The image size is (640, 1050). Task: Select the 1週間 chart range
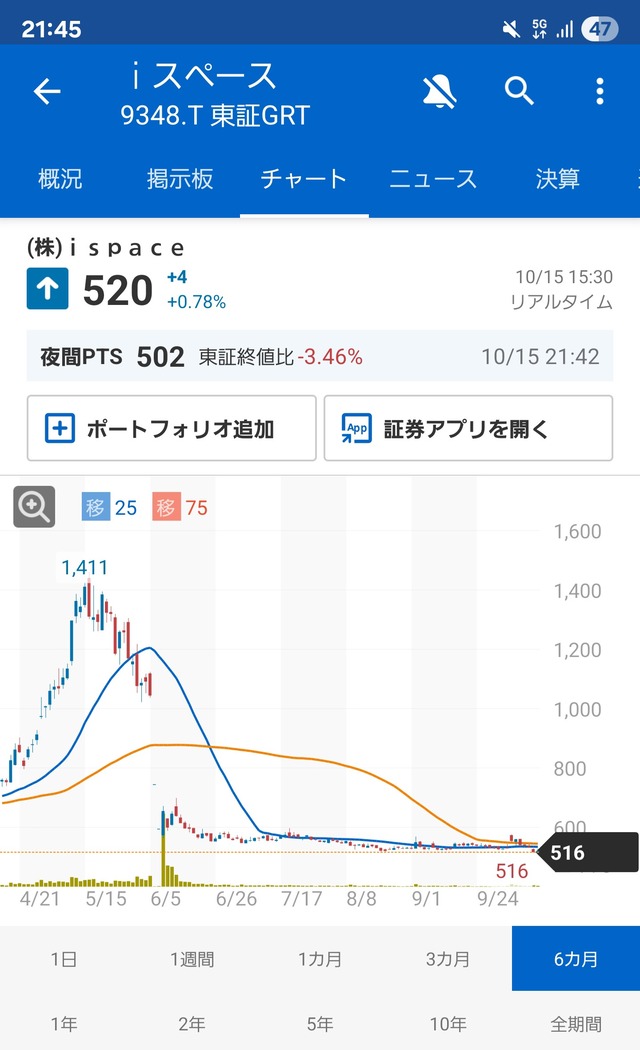coord(192,959)
